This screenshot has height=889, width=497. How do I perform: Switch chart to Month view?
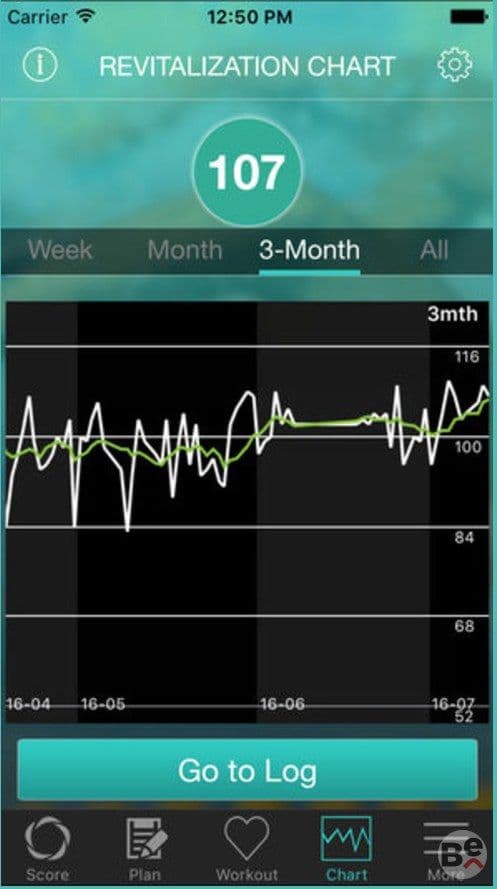(185, 250)
